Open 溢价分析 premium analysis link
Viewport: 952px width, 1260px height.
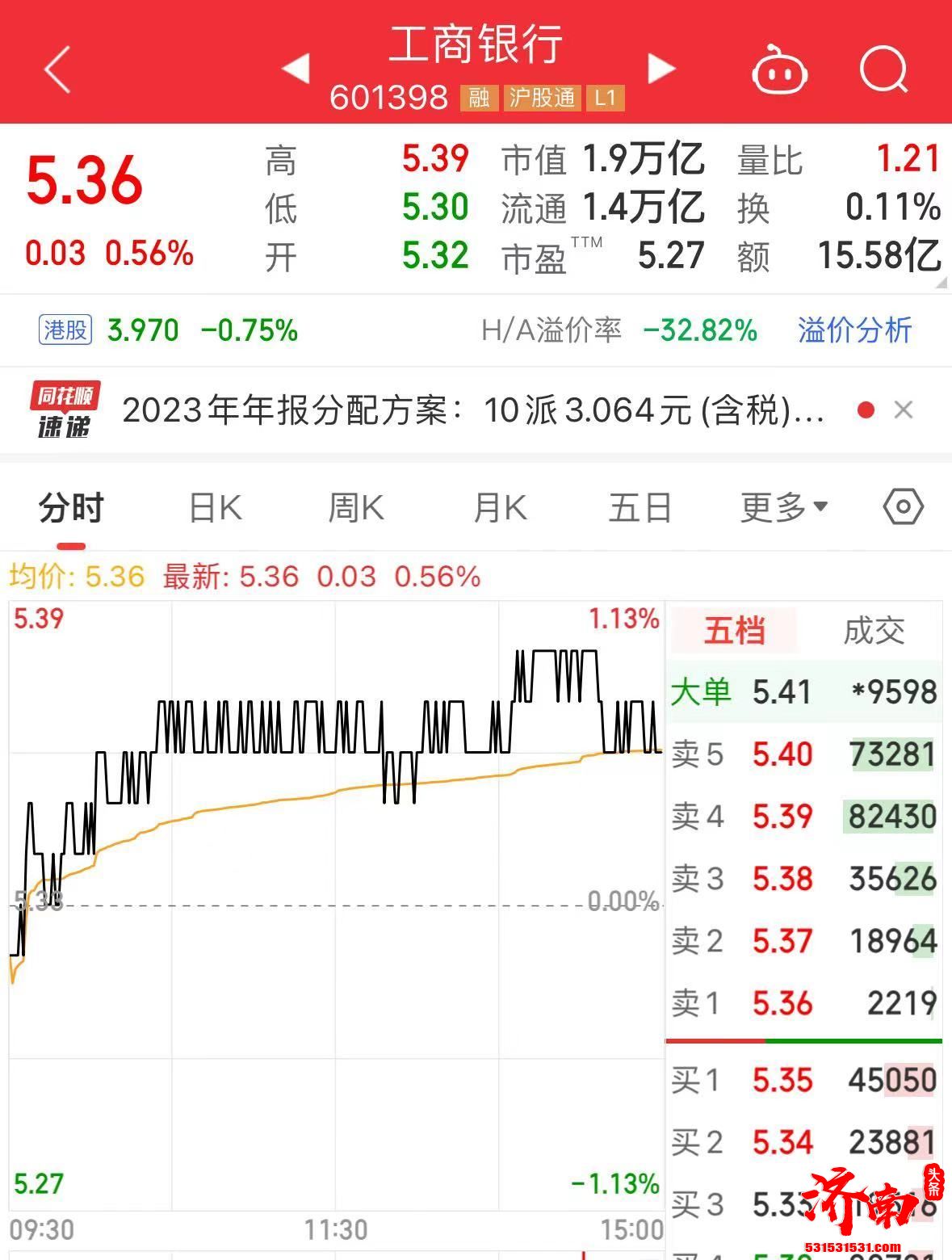coord(852,330)
